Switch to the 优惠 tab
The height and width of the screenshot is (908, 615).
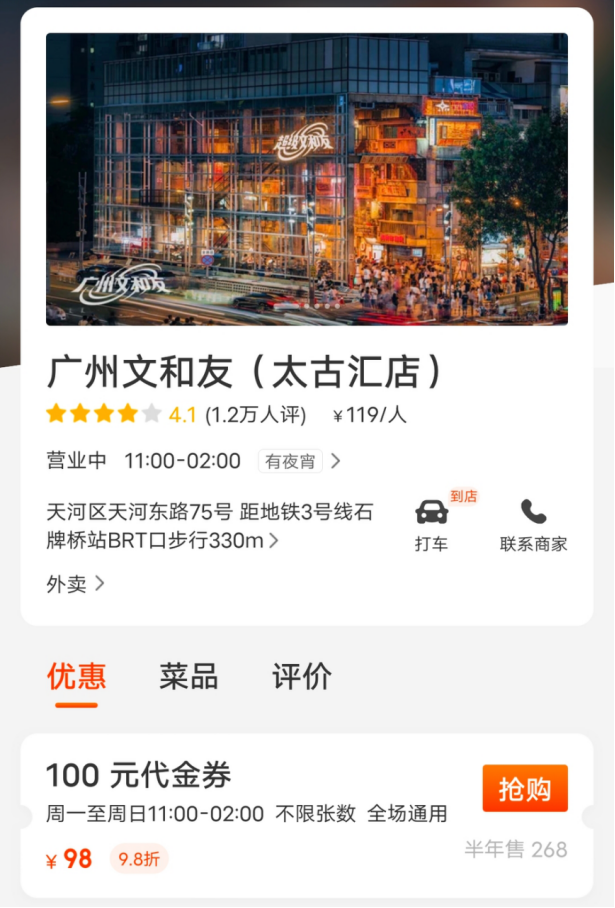[x=76, y=677]
